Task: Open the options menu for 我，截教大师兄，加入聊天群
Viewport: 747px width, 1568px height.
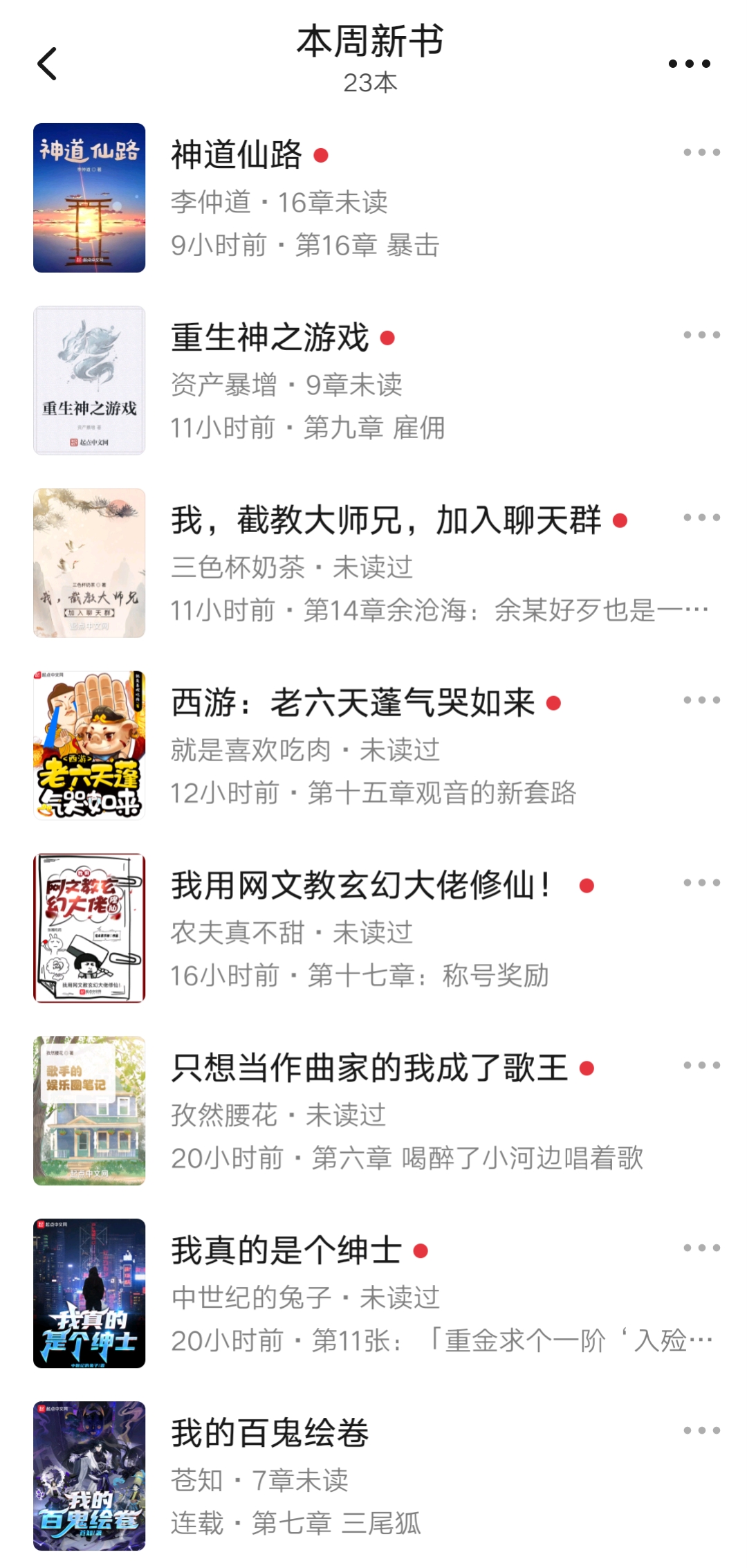Action: click(x=701, y=516)
